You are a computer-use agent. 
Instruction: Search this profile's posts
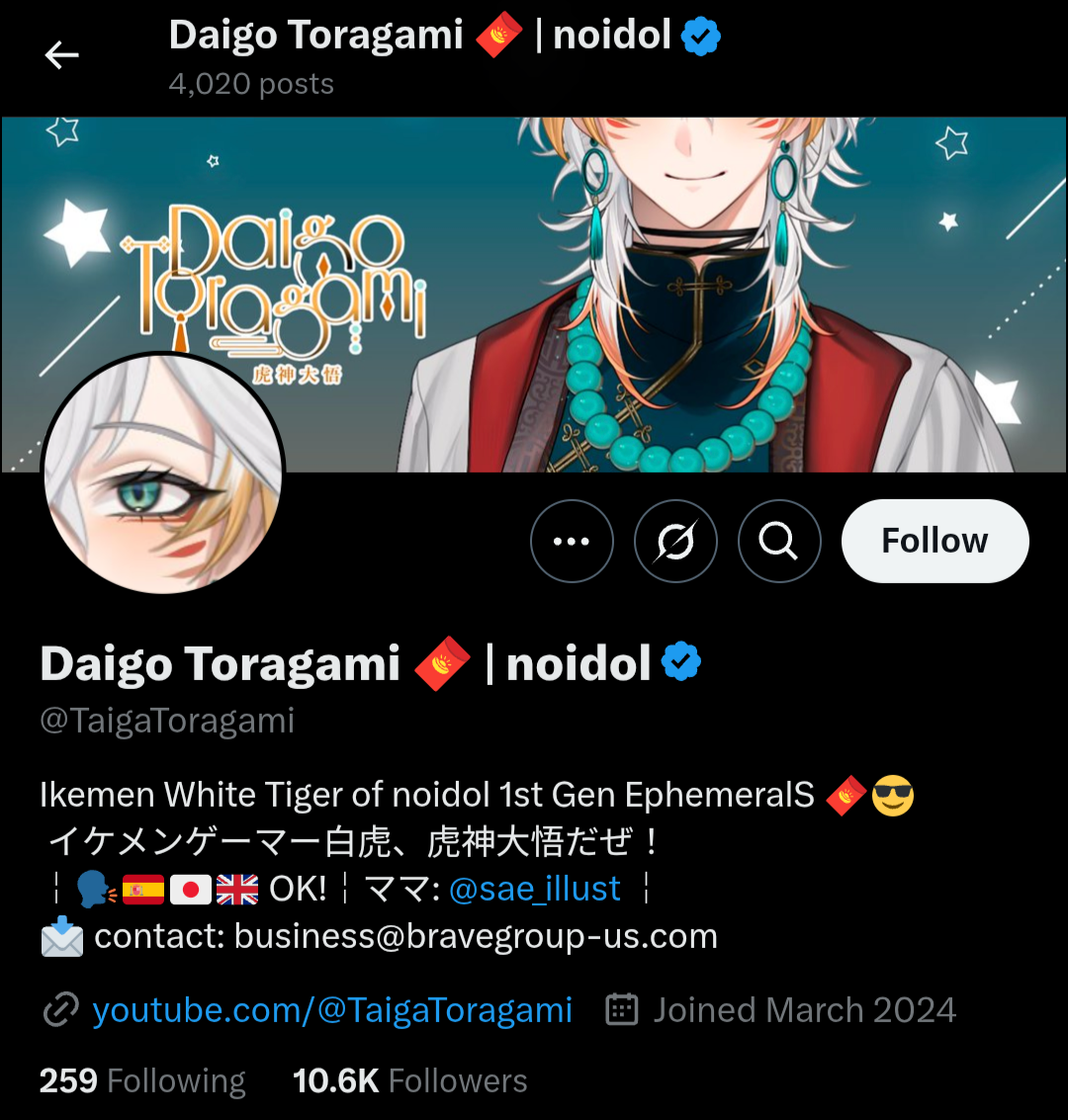[779, 541]
